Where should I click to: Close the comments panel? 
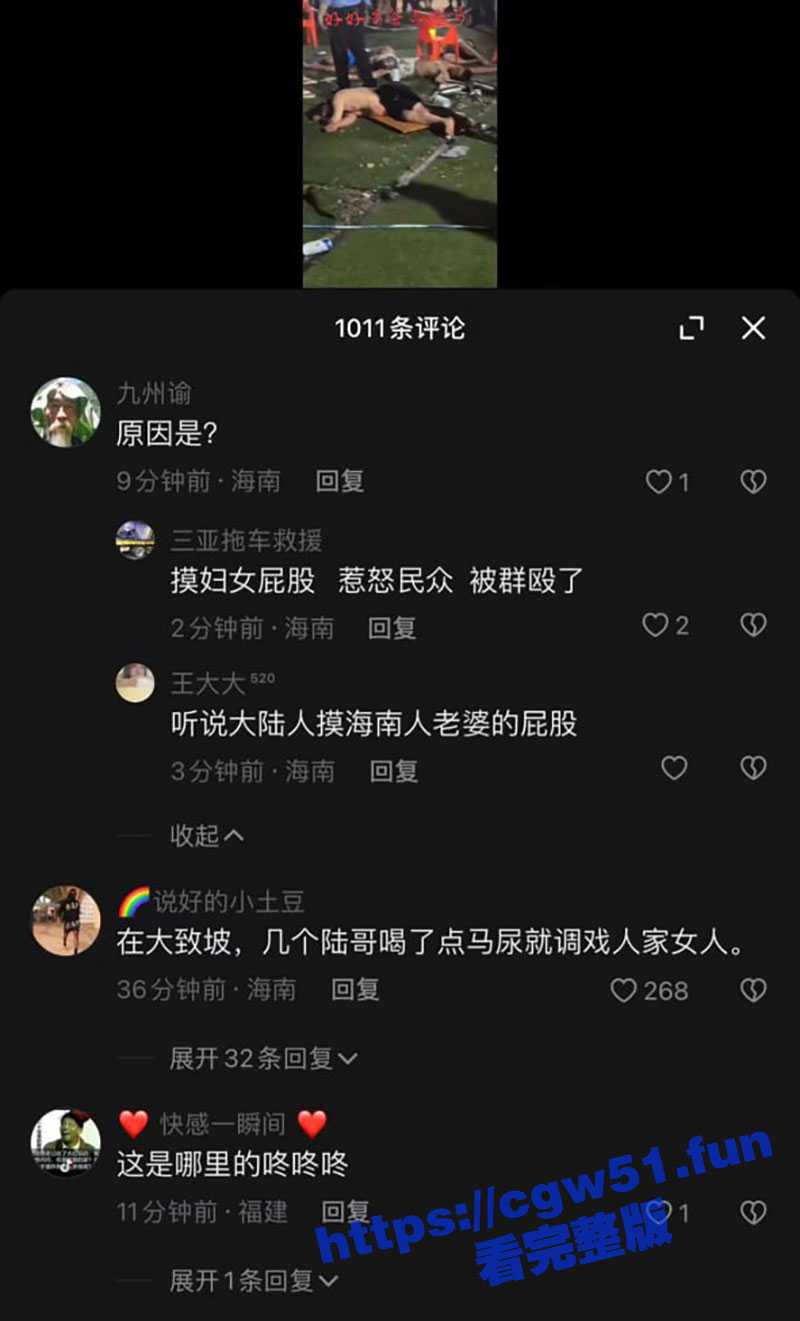tap(753, 328)
